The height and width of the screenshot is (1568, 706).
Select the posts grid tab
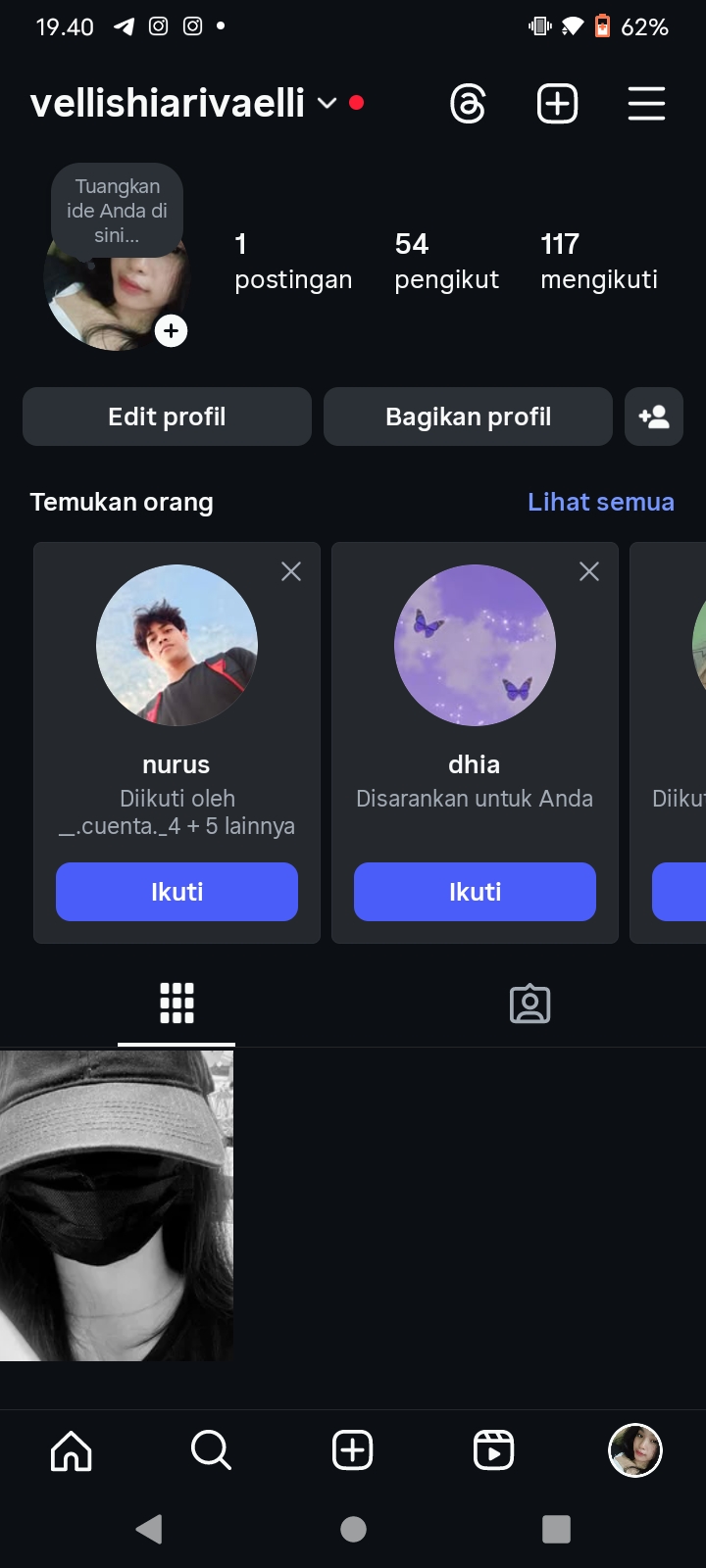click(176, 1004)
